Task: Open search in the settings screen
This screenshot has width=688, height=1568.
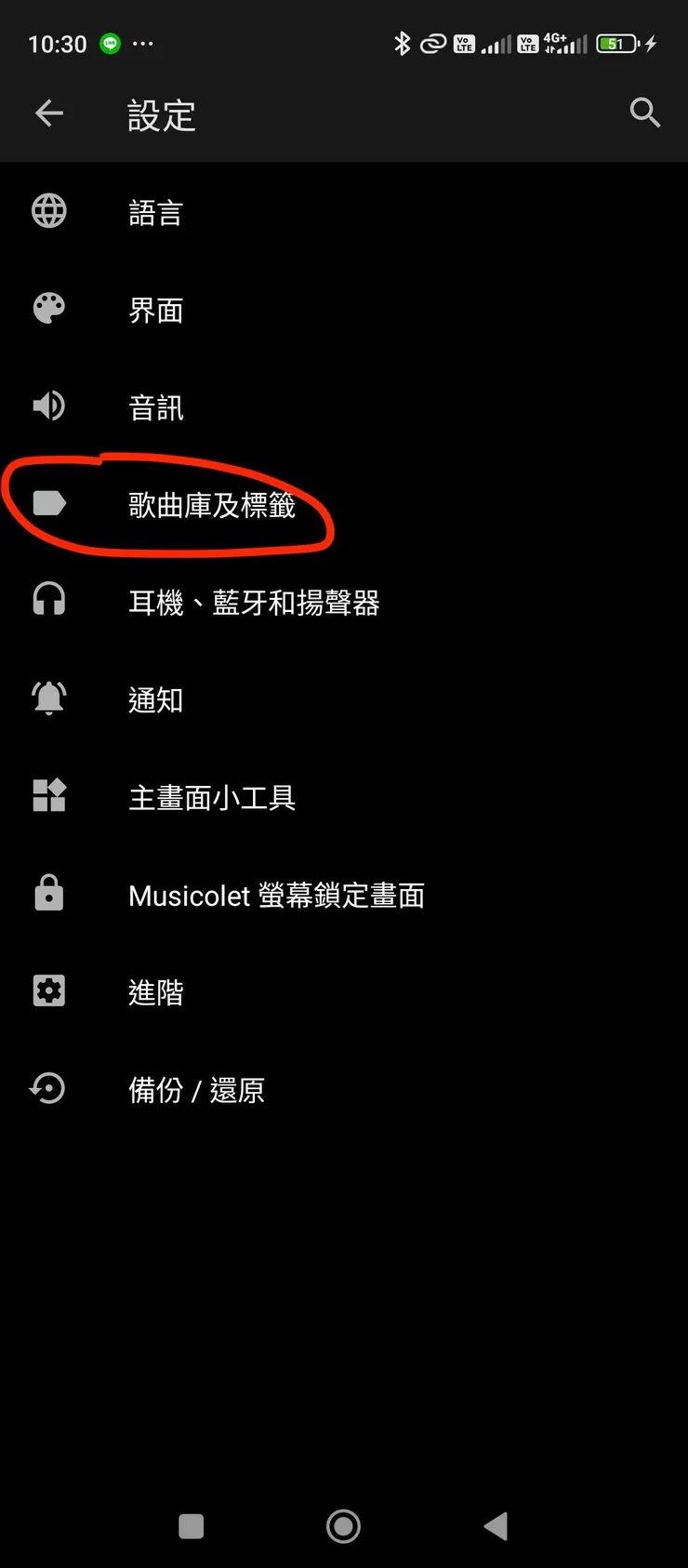Action: pos(644,113)
